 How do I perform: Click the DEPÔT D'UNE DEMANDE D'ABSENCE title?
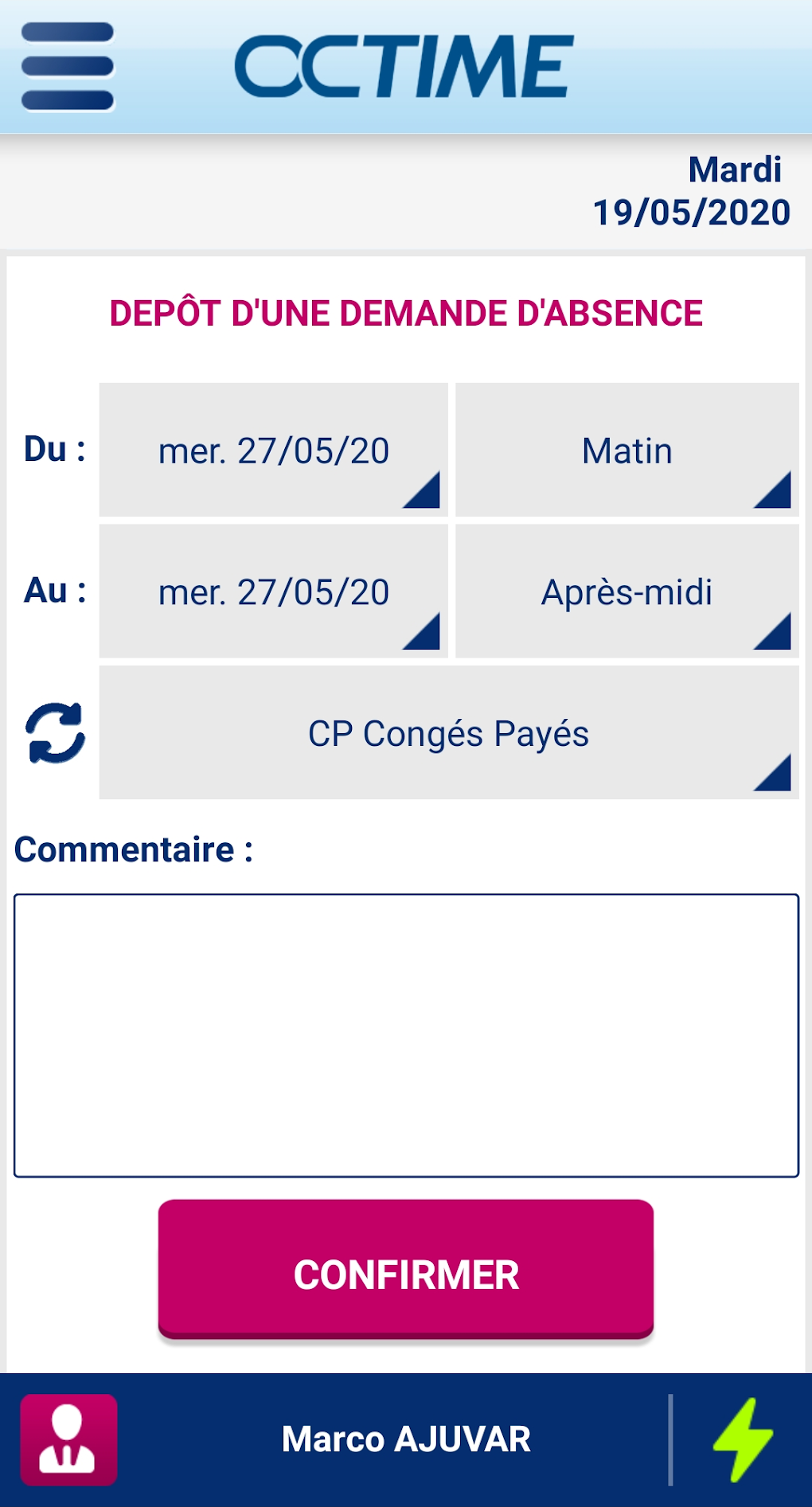pyautogui.click(x=406, y=313)
